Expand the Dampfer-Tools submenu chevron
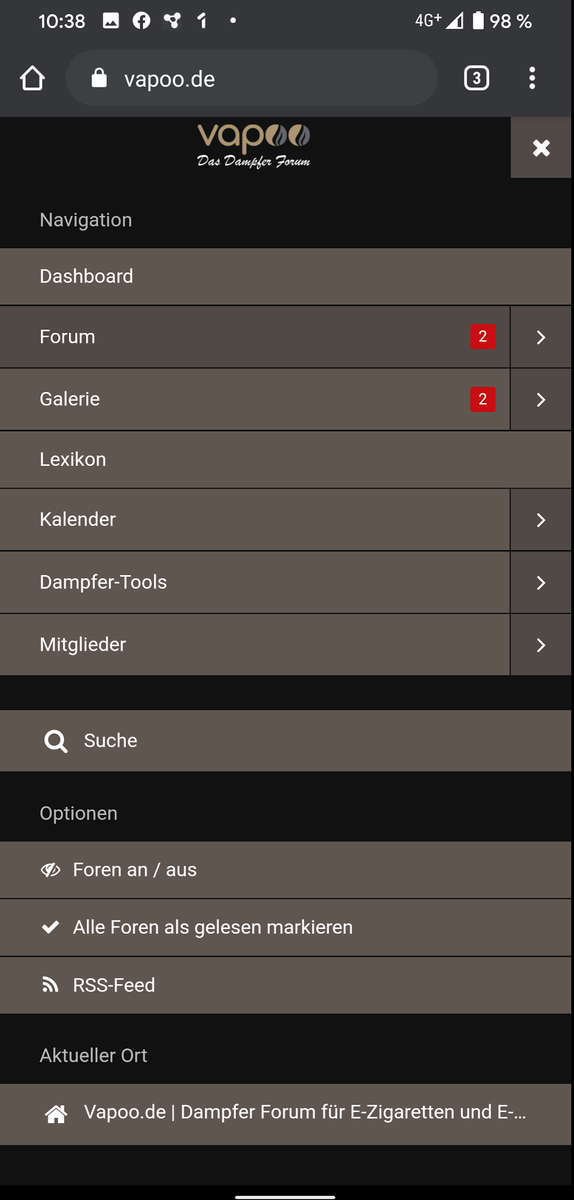The width and height of the screenshot is (574, 1200). 541,582
